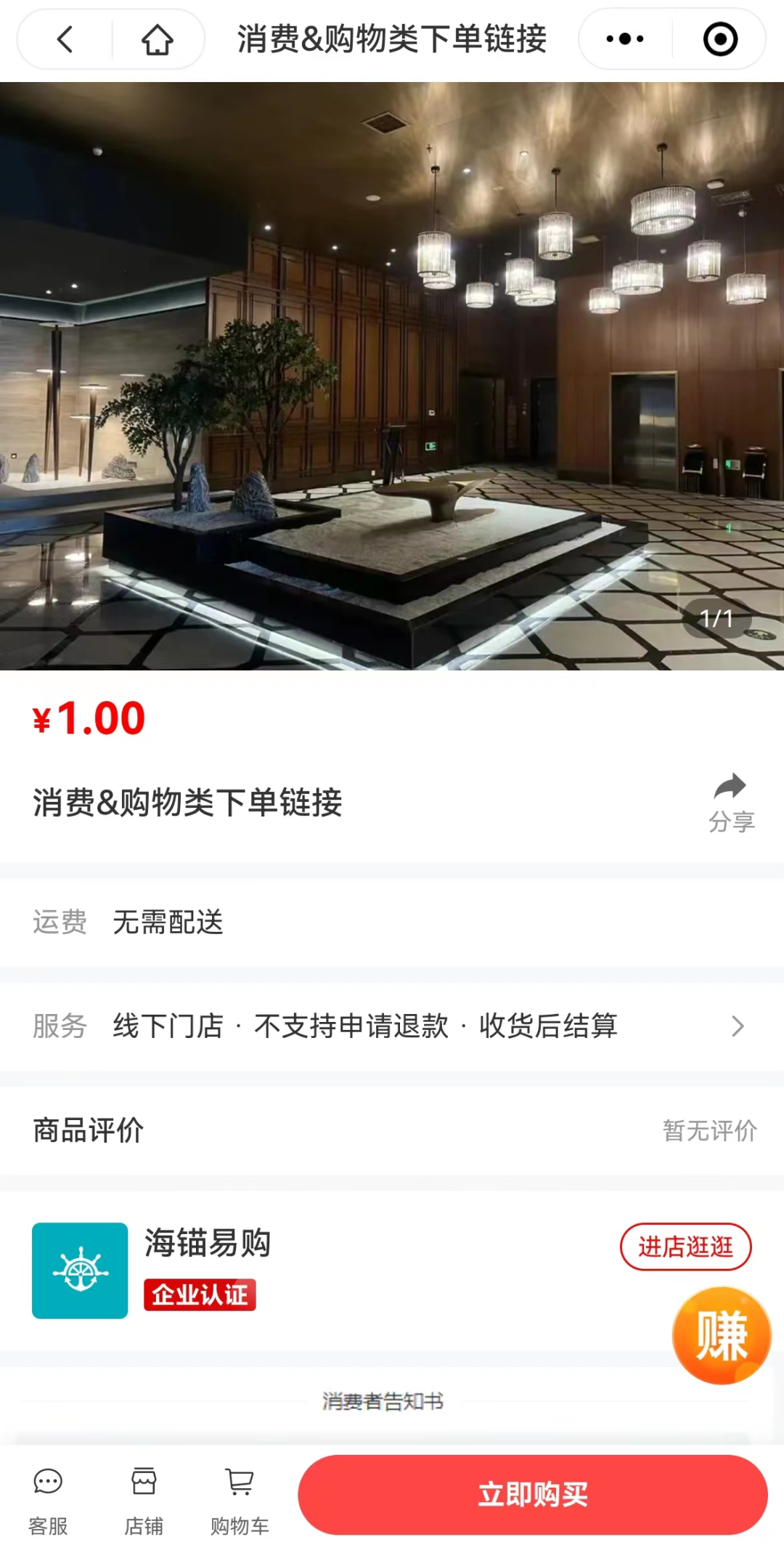Buy now with 立即购买

point(532,1494)
